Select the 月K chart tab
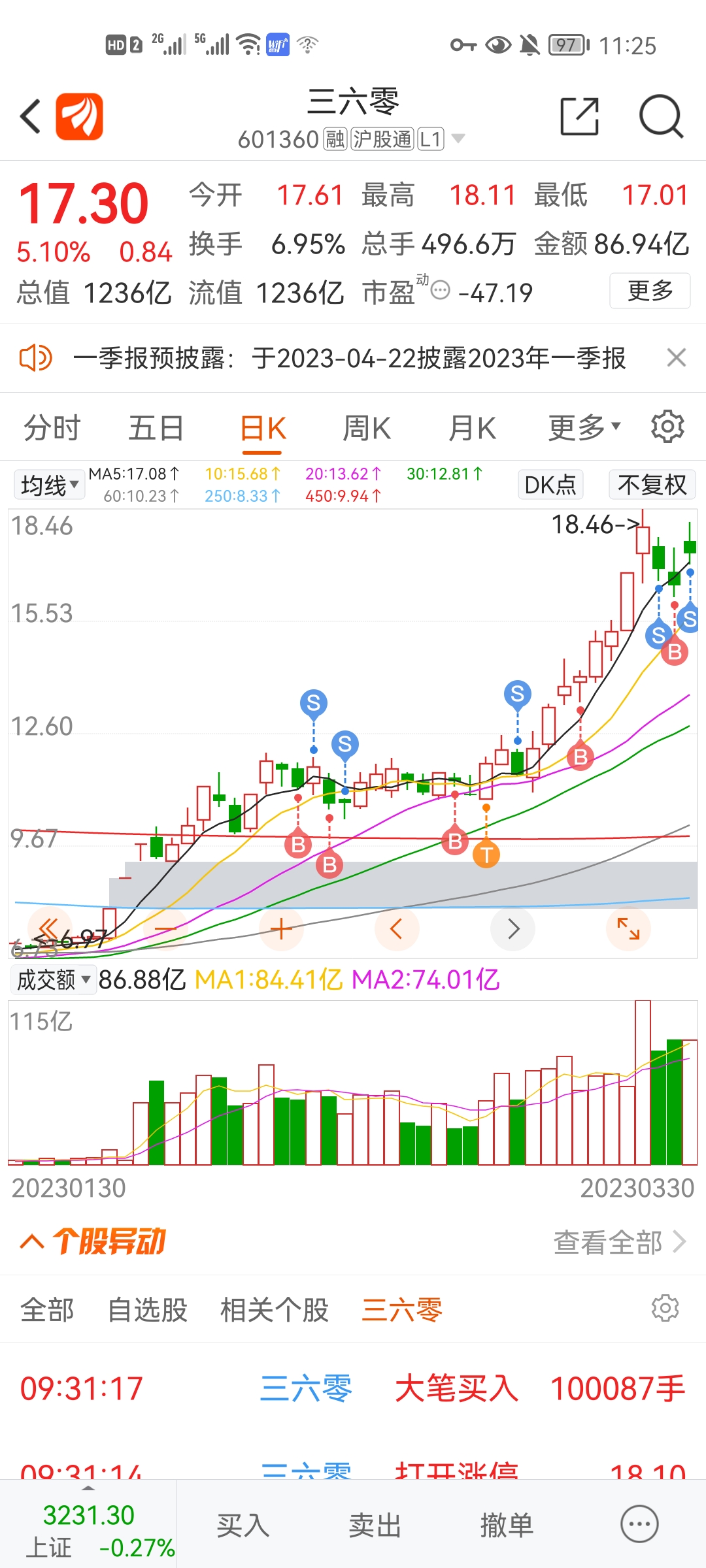The width and height of the screenshot is (706, 1568). coord(472,429)
